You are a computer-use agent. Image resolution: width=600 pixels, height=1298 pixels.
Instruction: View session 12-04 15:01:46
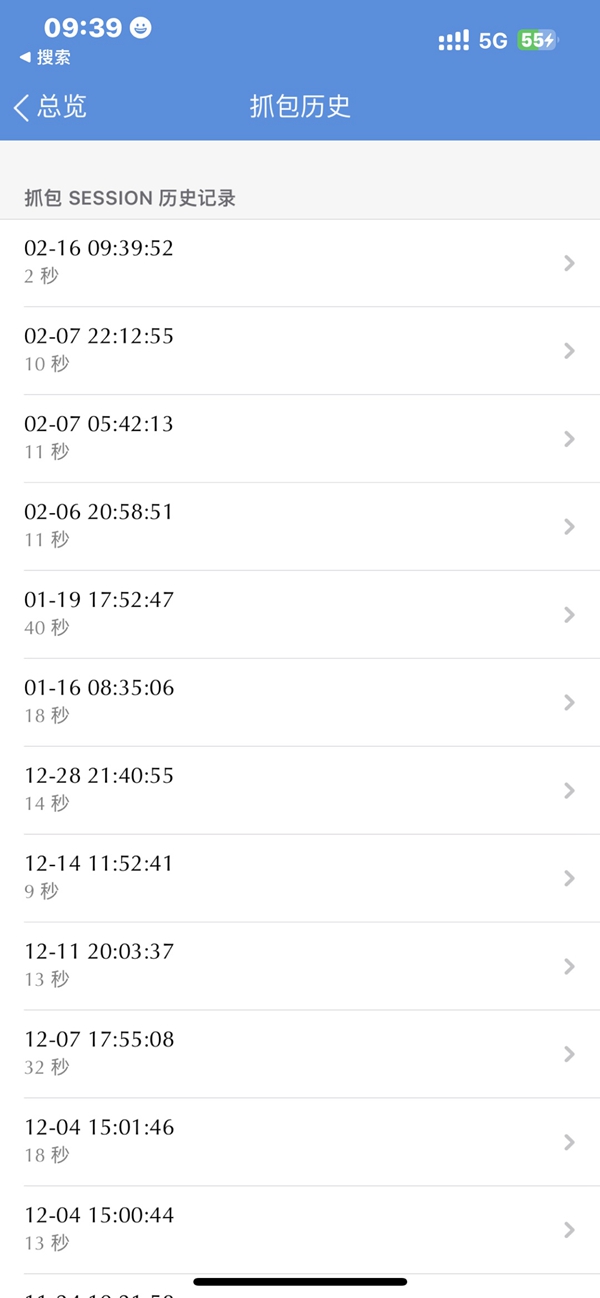pyautogui.click(x=300, y=1143)
